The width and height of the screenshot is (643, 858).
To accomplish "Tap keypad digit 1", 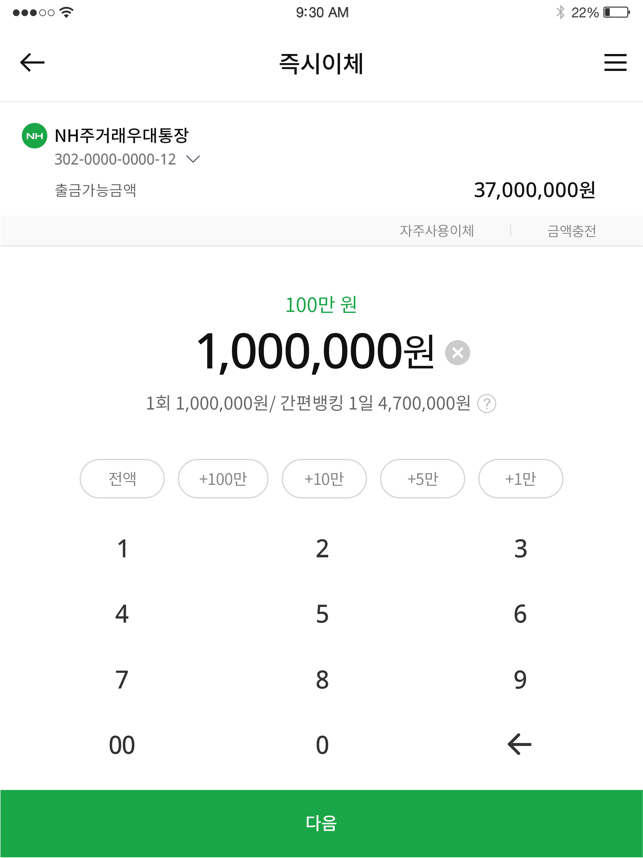I will tap(122, 549).
